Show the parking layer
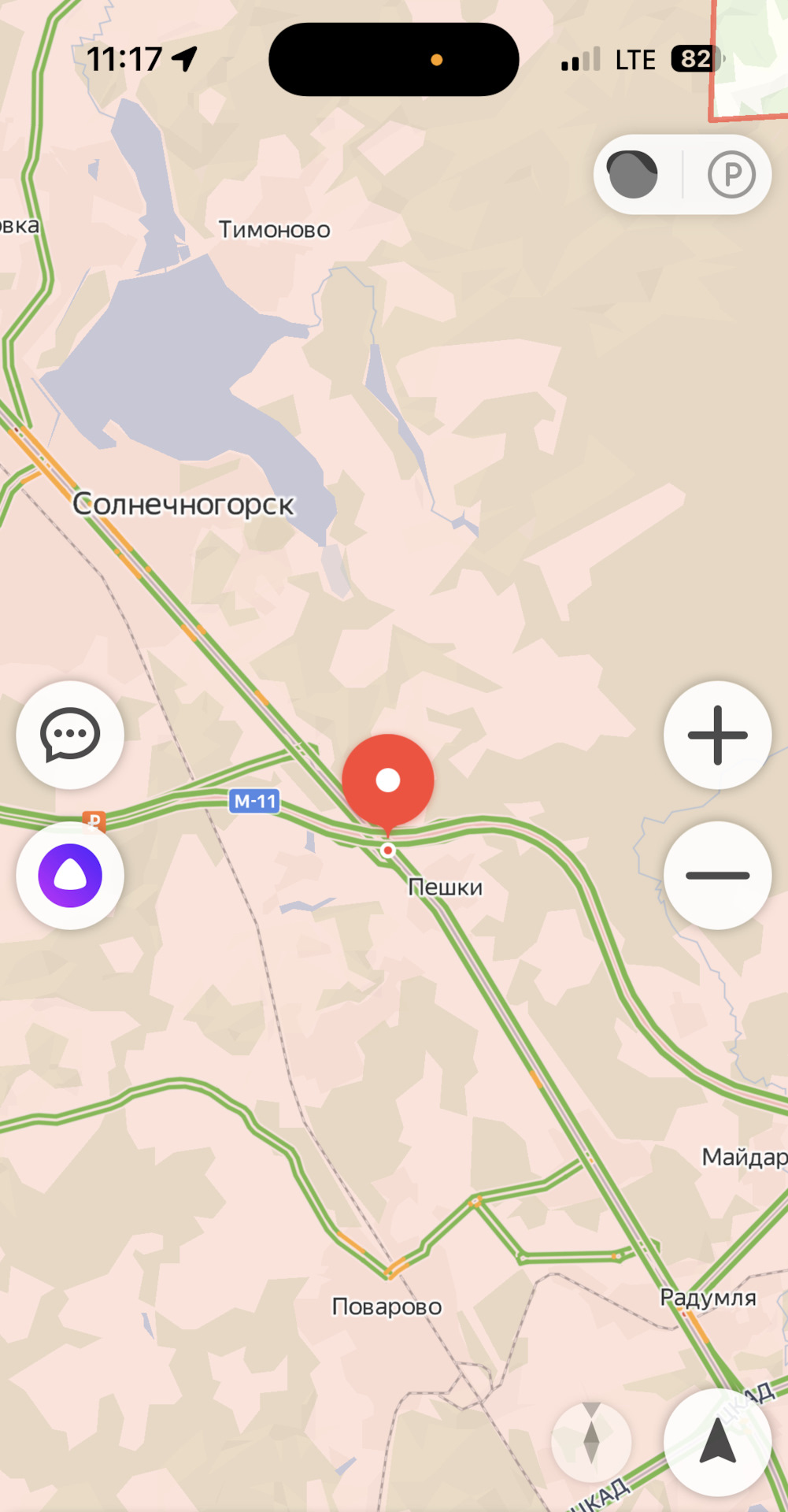Image resolution: width=788 pixels, height=1512 pixels. (731, 174)
